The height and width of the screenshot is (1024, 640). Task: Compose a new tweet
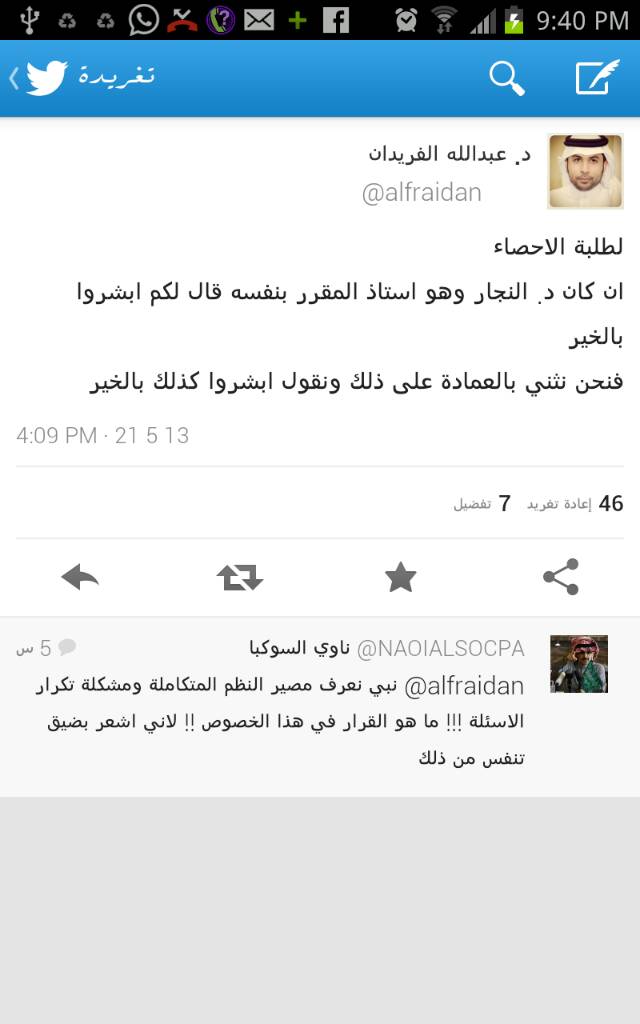point(597,78)
